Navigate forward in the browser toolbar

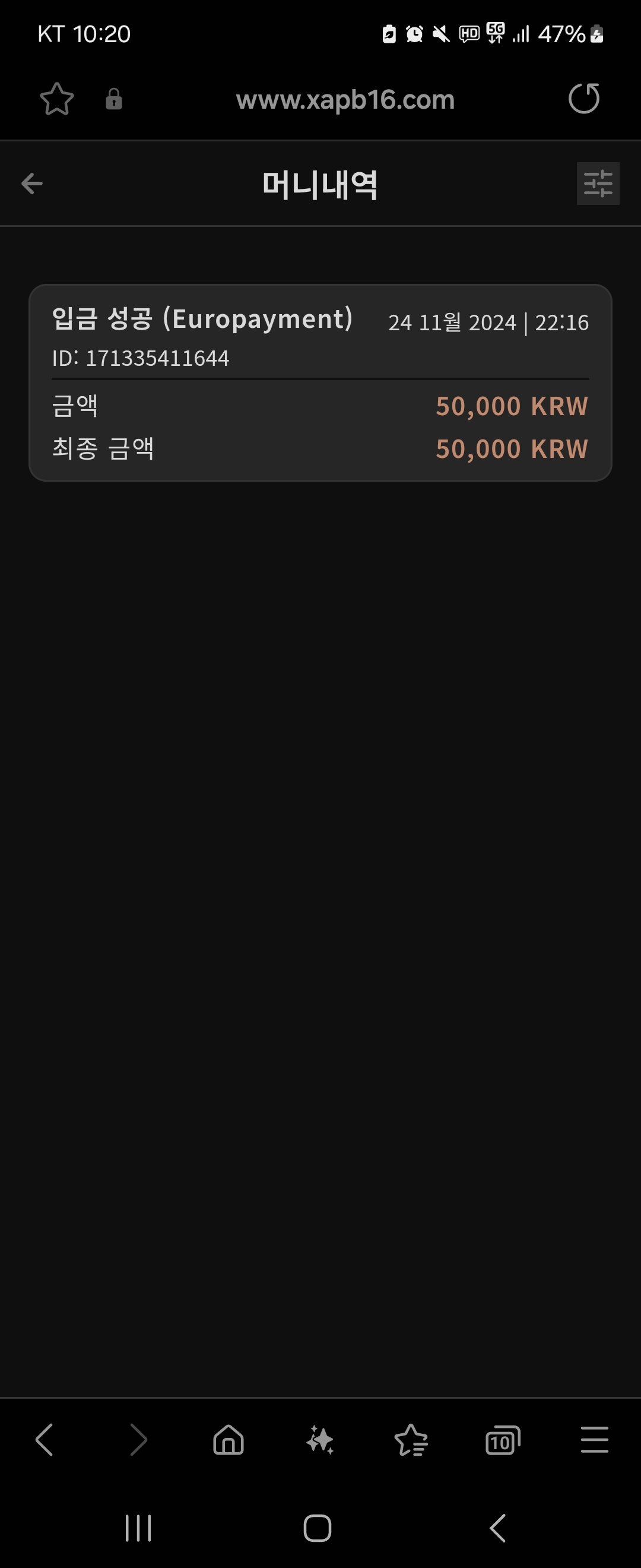coord(138,1440)
